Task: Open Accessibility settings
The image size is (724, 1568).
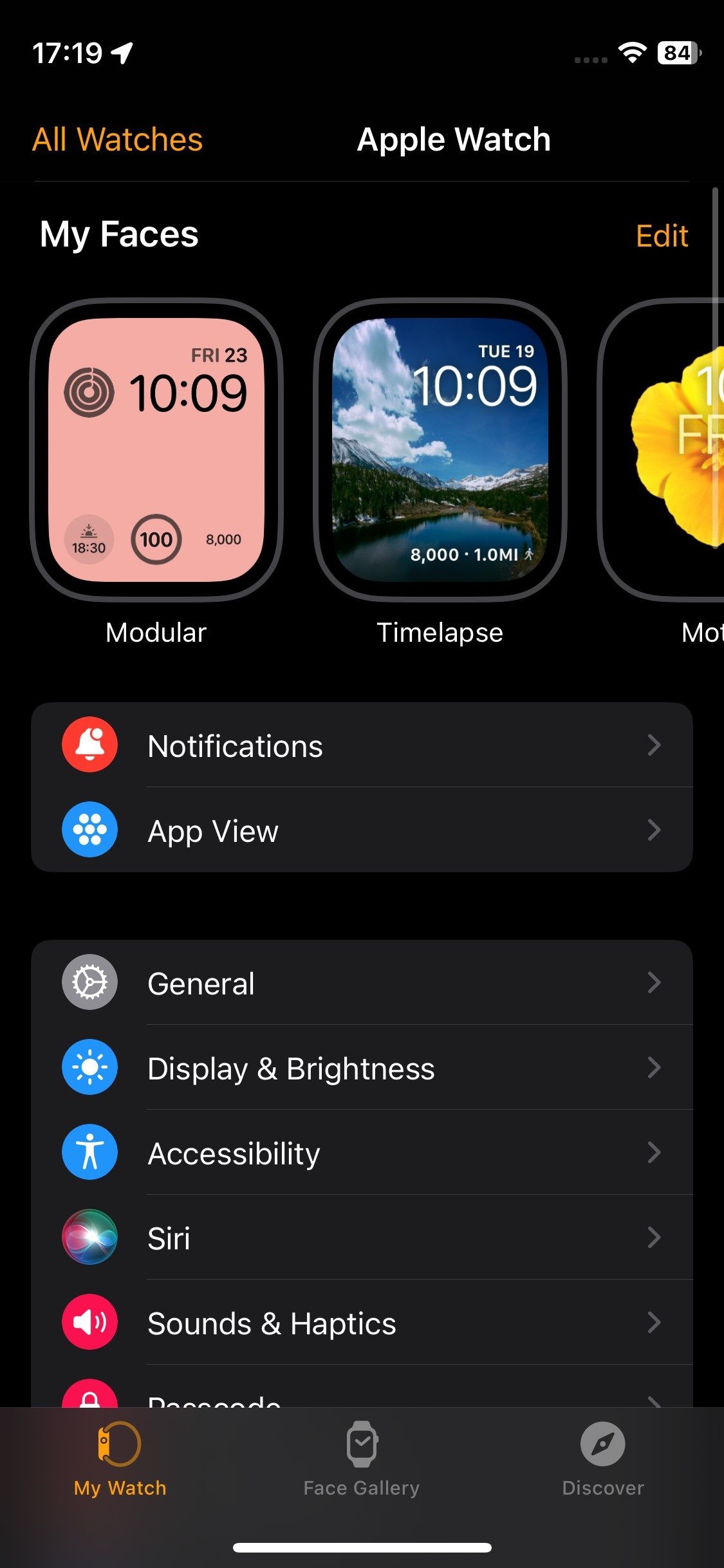Action: (362, 1153)
